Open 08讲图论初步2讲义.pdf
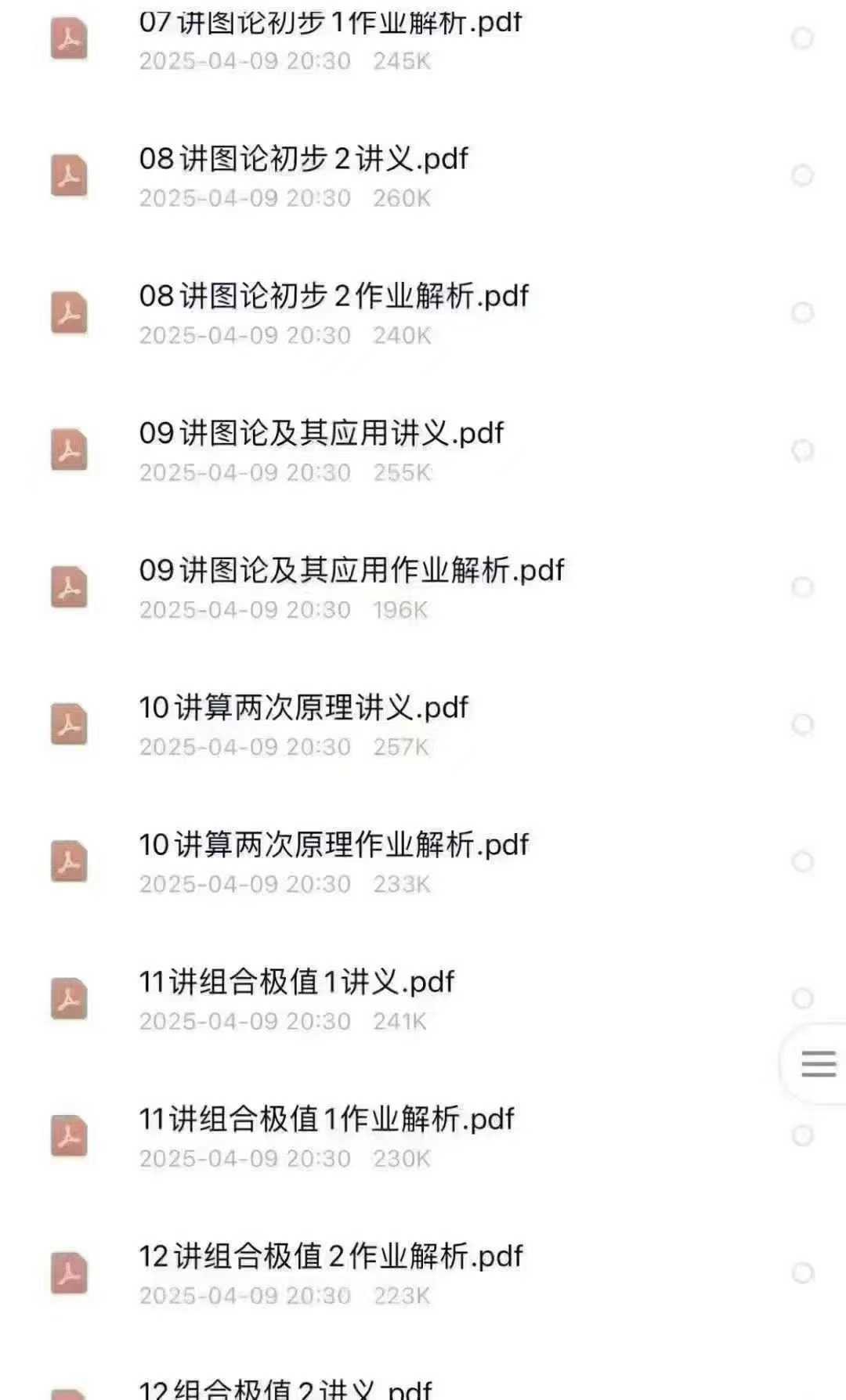846x1400 pixels. [x=303, y=160]
